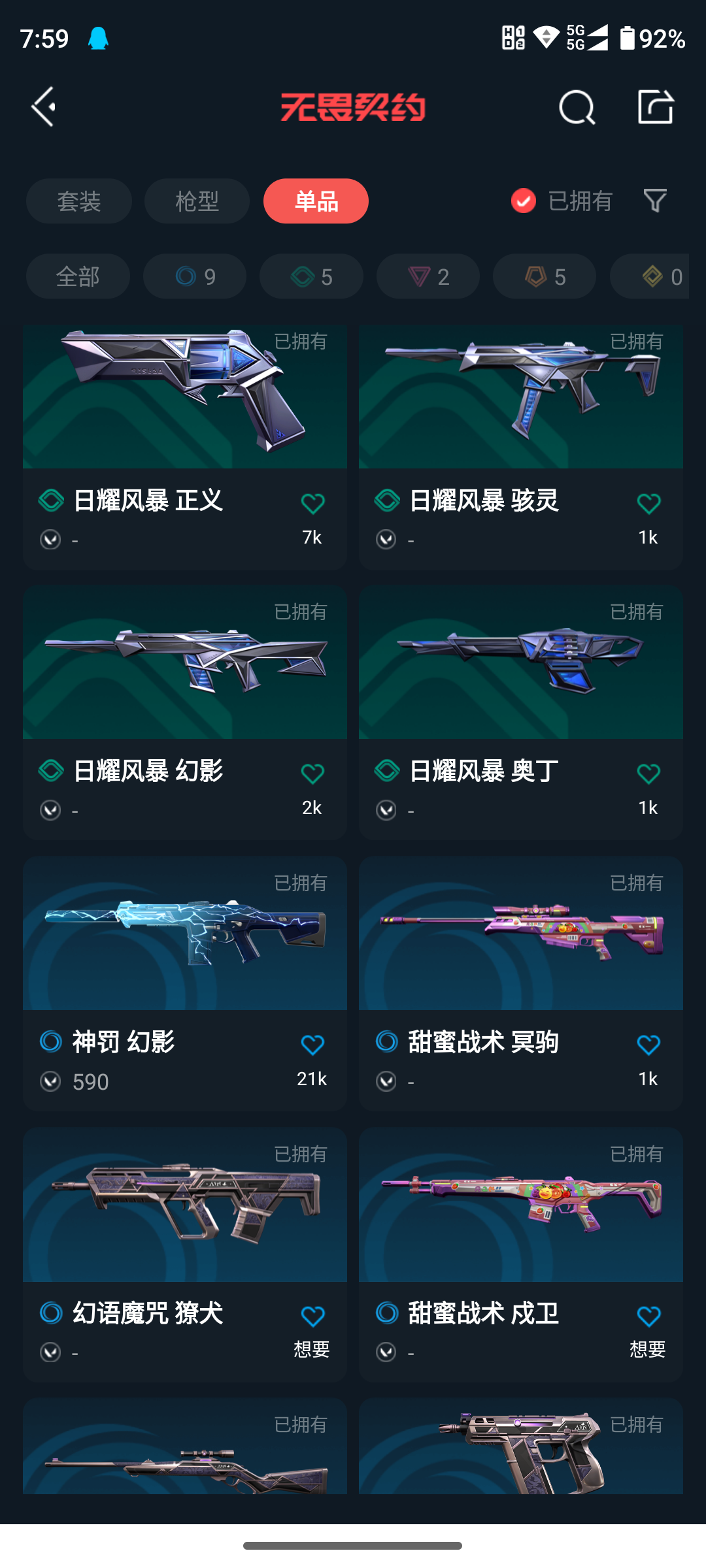Screen dimensions: 706x1568
Task: Switch to the 套装 tab
Action: pyautogui.click(x=79, y=201)
